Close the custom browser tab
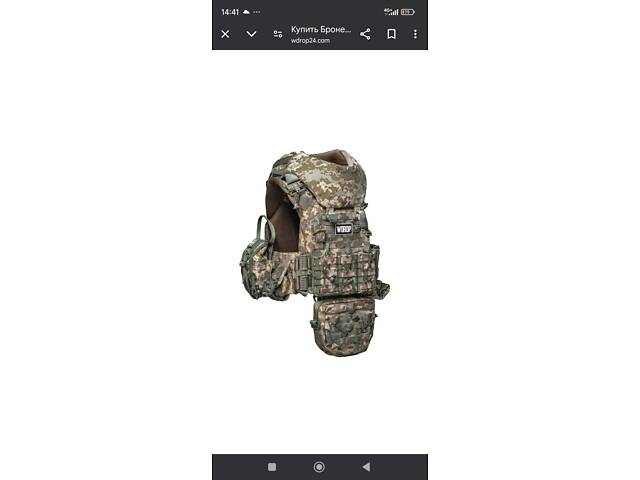This screenshot has width=640, height=480. click(x=225, y=34)
